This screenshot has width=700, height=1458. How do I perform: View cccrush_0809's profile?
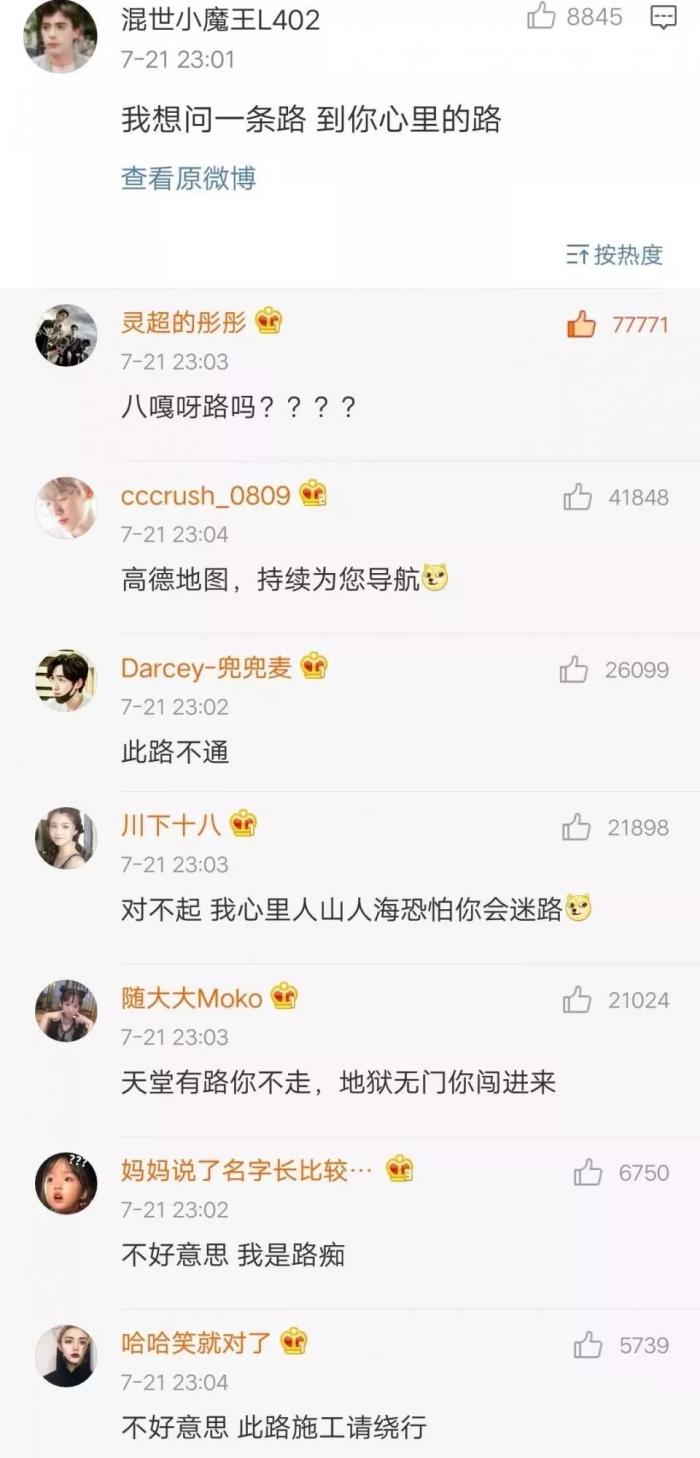click(66, 508)
